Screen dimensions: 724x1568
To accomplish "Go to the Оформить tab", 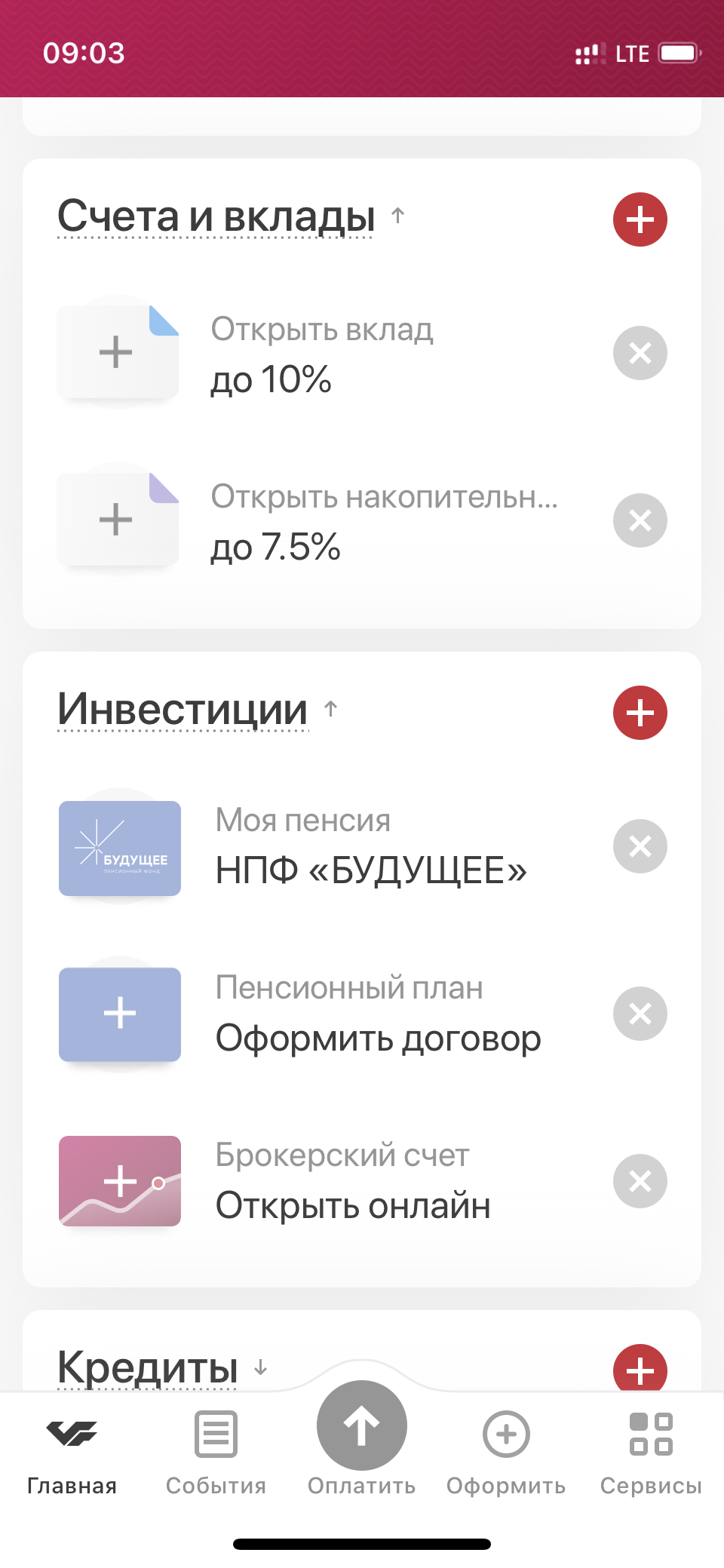I will pyautogui.click(x=506, y=1453).
